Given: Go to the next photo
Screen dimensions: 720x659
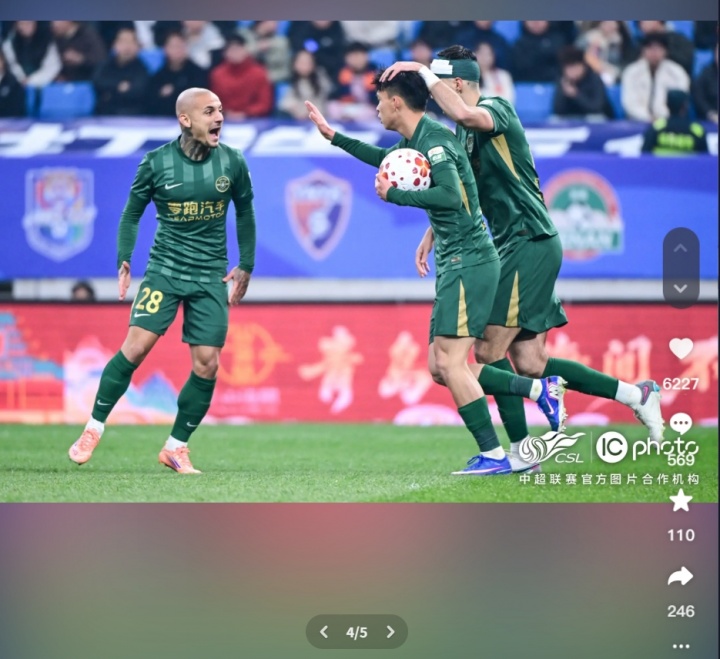Looking at the screenshot, I should pos(391,632).
